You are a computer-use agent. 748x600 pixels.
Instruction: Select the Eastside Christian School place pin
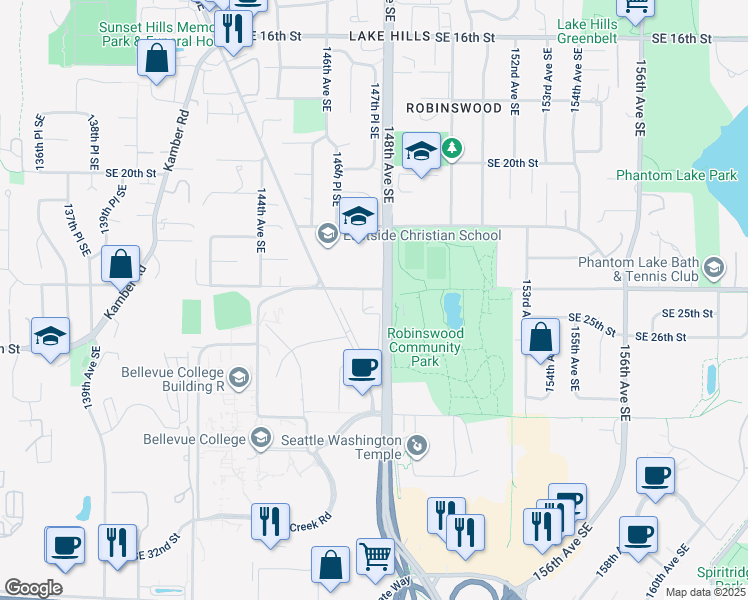click(x=327, y=235)
